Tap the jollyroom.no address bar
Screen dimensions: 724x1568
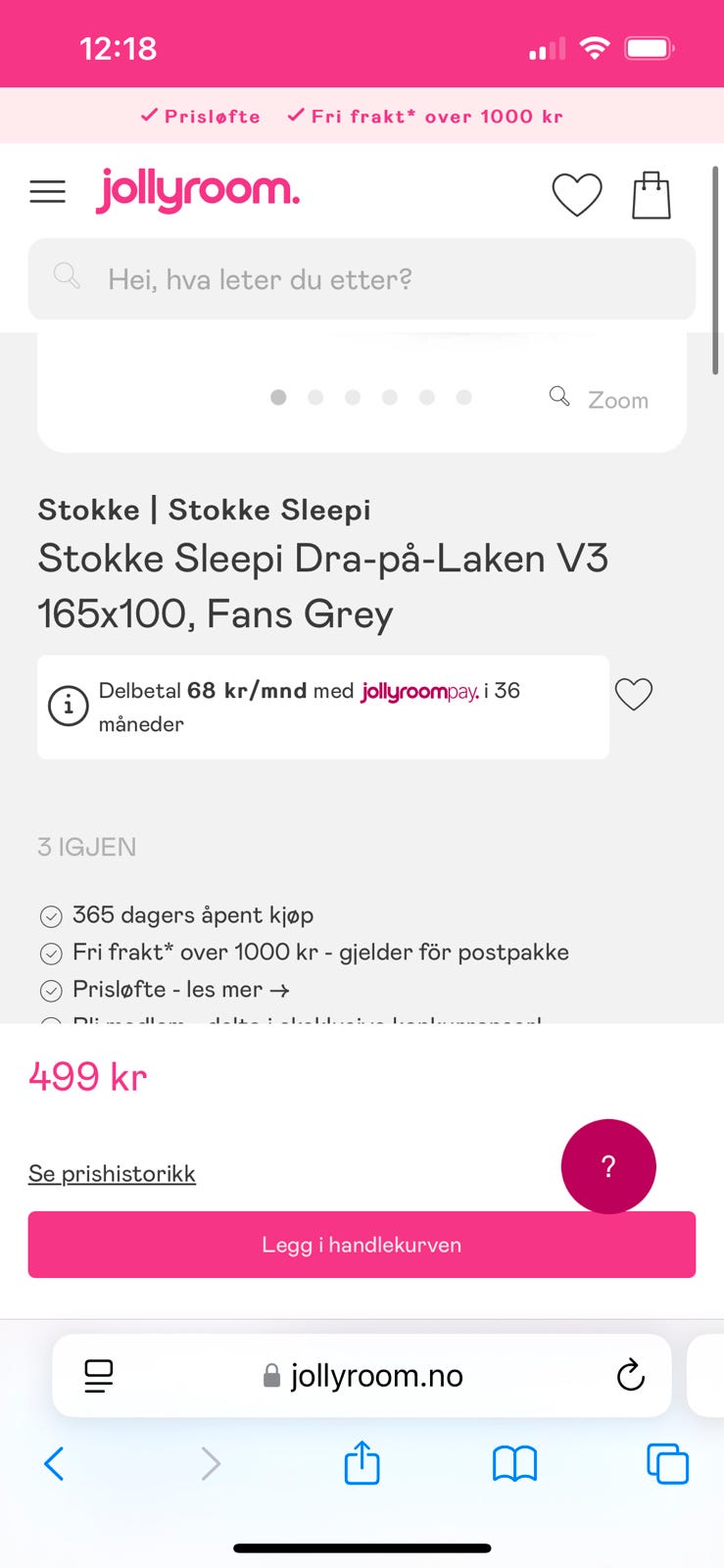tap(362, 1376)
